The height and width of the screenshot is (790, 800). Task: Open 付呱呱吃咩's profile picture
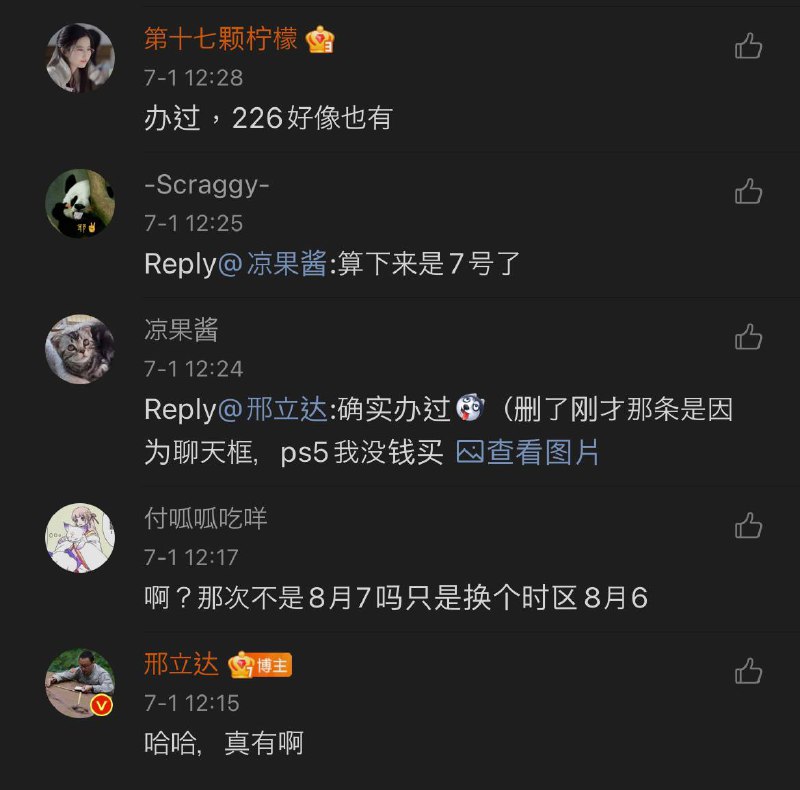pos(80,538)
